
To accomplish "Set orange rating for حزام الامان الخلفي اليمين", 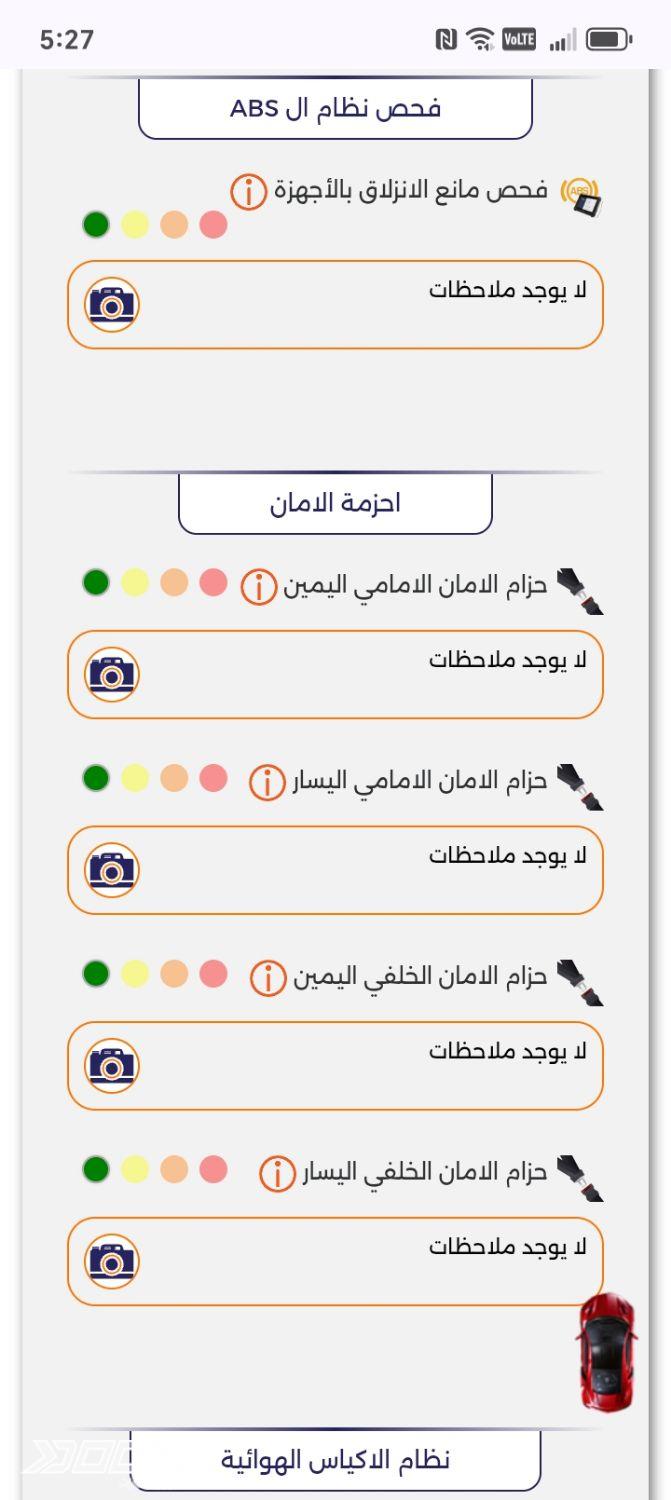I will 174,974.
